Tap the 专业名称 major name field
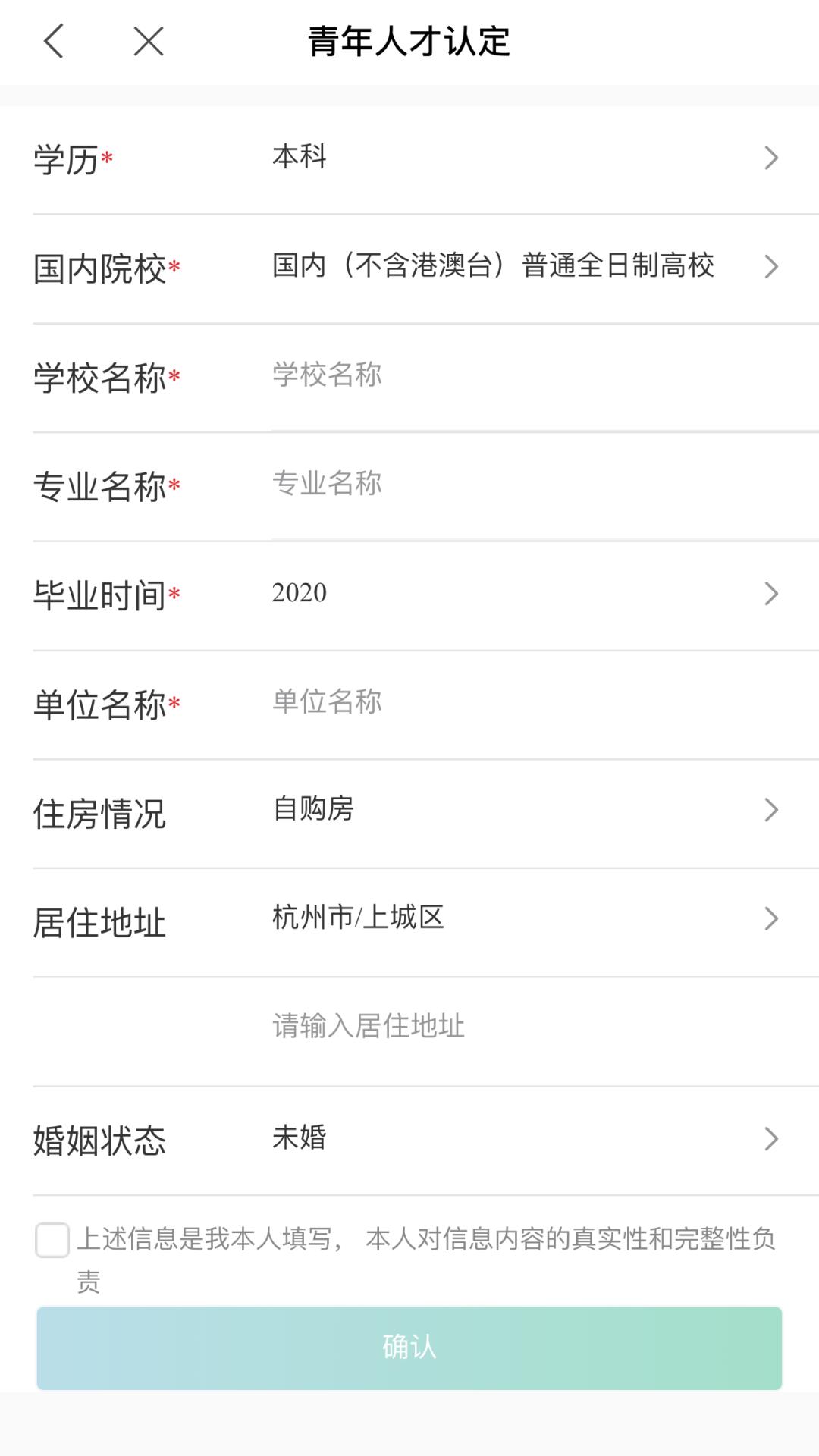Screen dimensions: 819x1456 tap(455, 483)
